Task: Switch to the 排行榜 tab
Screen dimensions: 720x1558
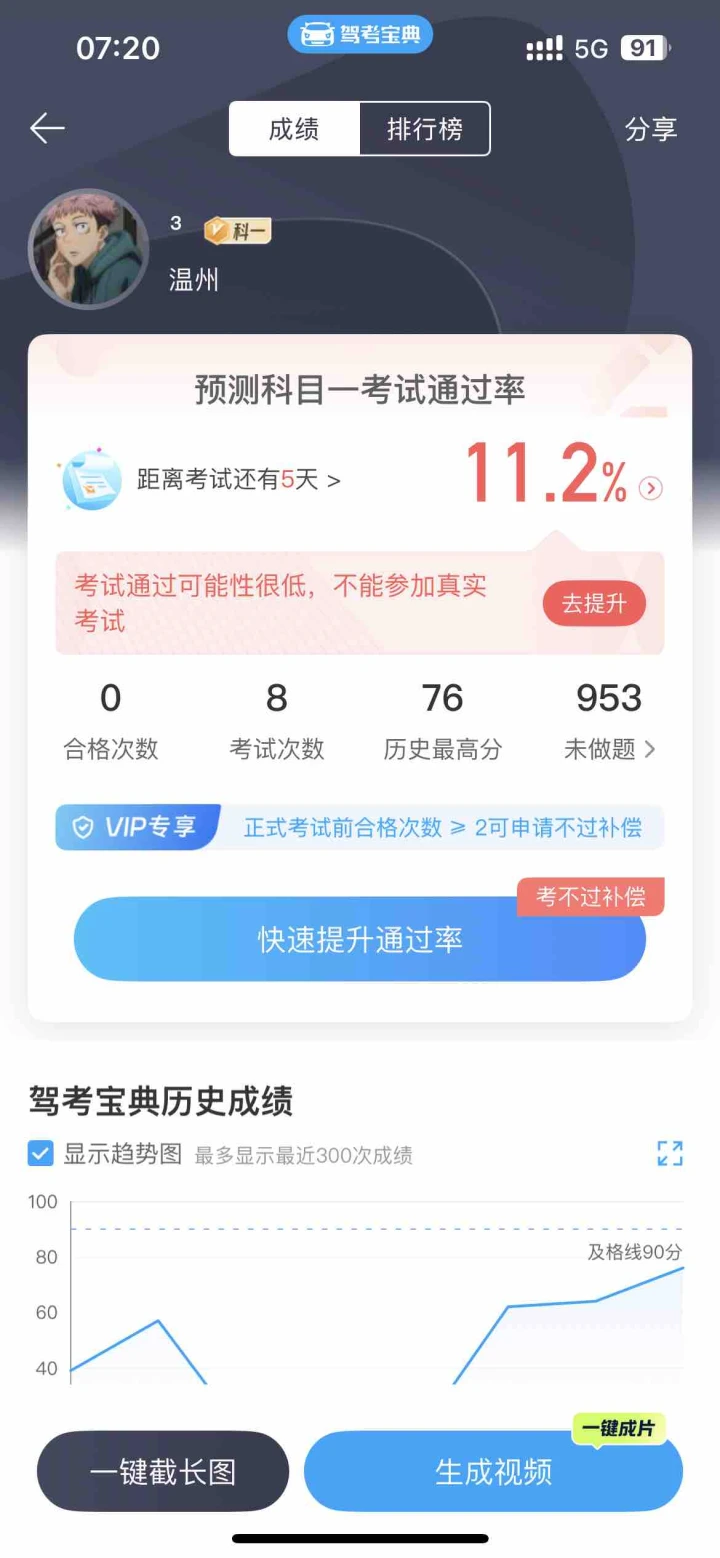Action: click(x=425, y=129)
